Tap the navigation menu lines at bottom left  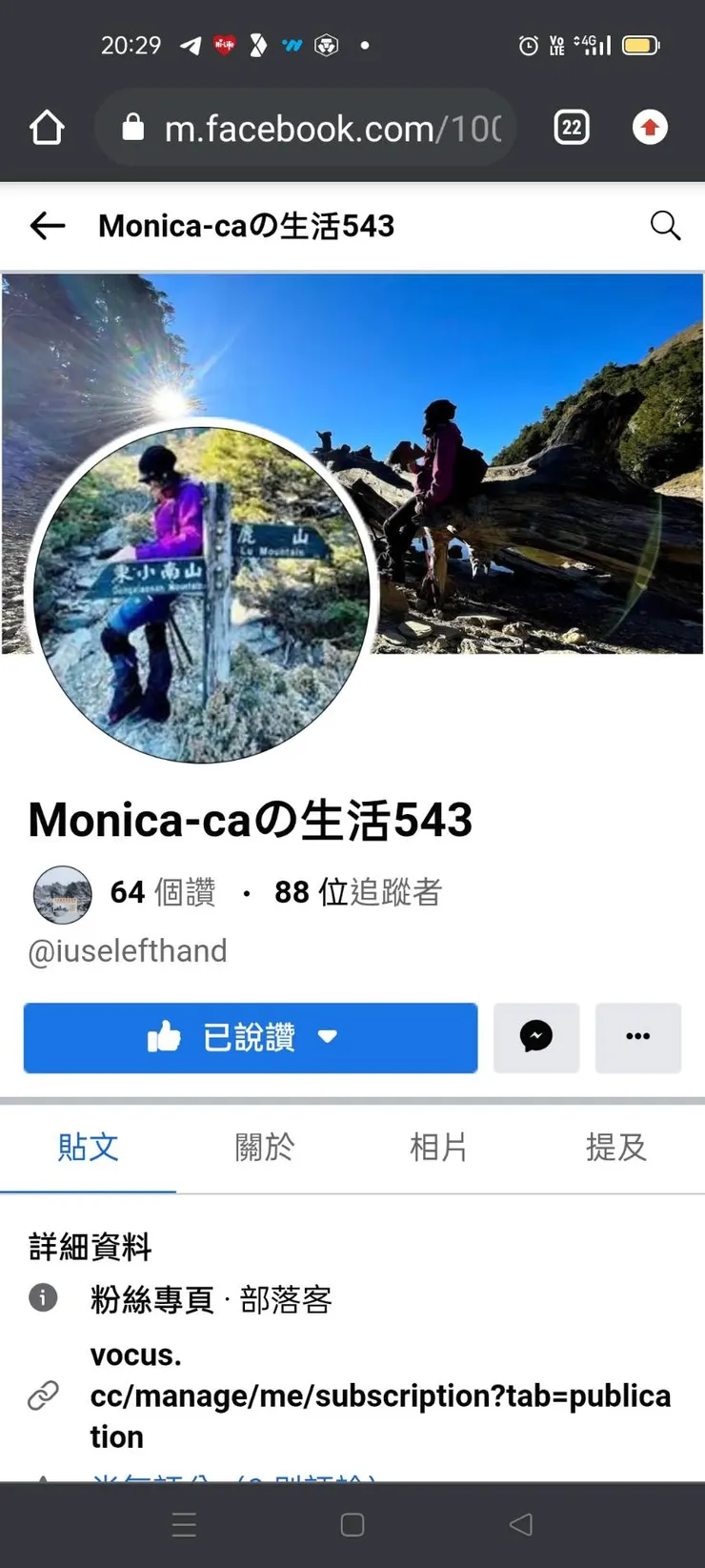(x=184, y=1524)
